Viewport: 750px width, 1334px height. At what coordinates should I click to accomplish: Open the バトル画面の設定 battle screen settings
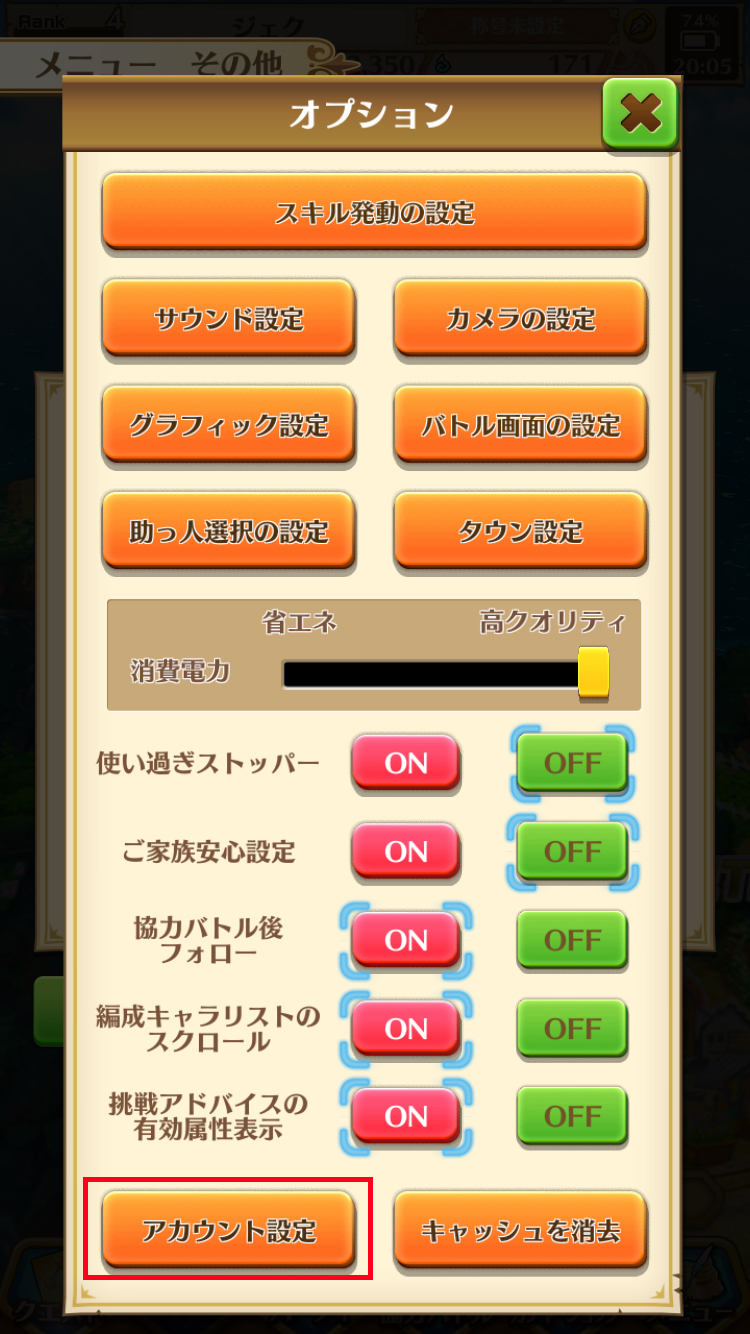click(520, 425)
